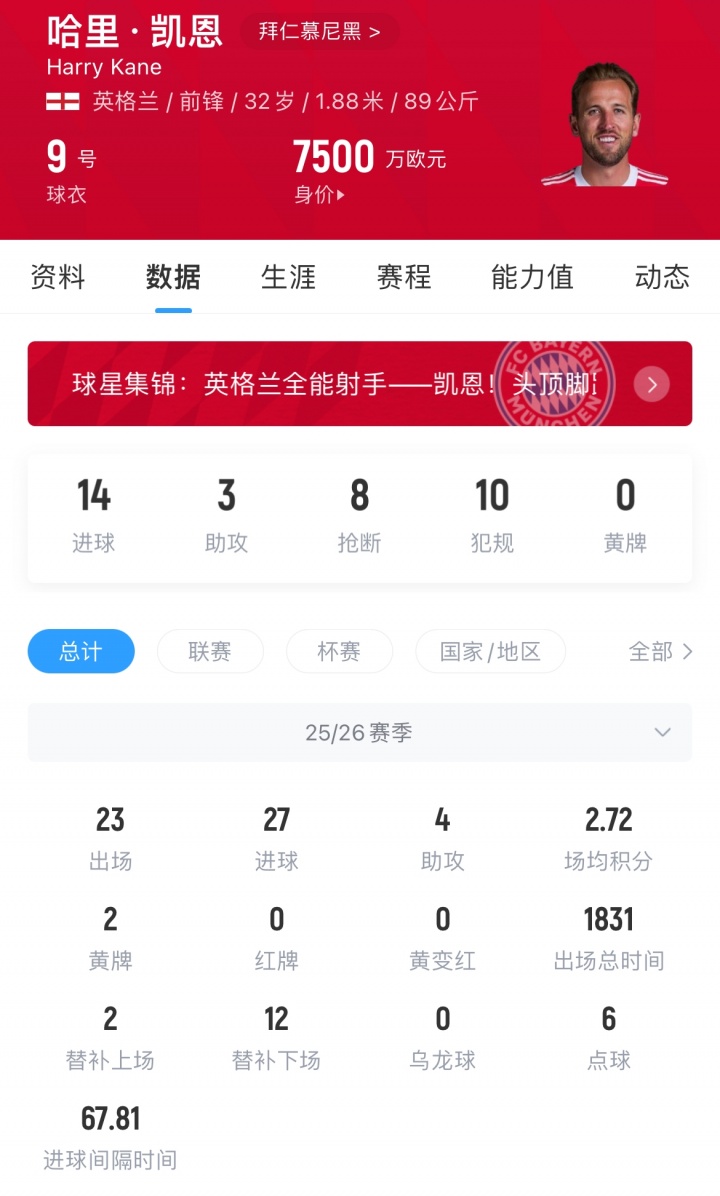Open the 球星集锦 highlights banner
720x1196 pixels.
pyautogui.click(x=359, y=384)
